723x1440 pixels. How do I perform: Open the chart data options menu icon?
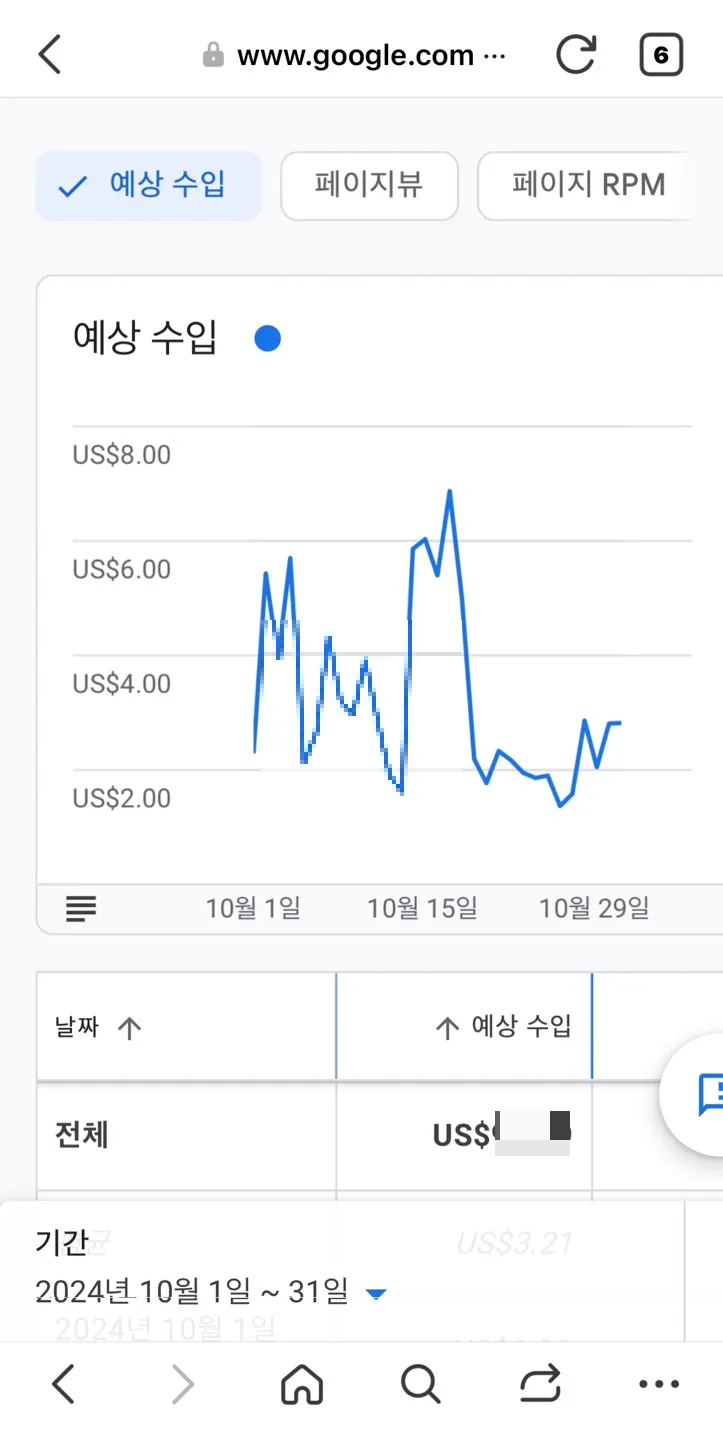click(80, 908)
